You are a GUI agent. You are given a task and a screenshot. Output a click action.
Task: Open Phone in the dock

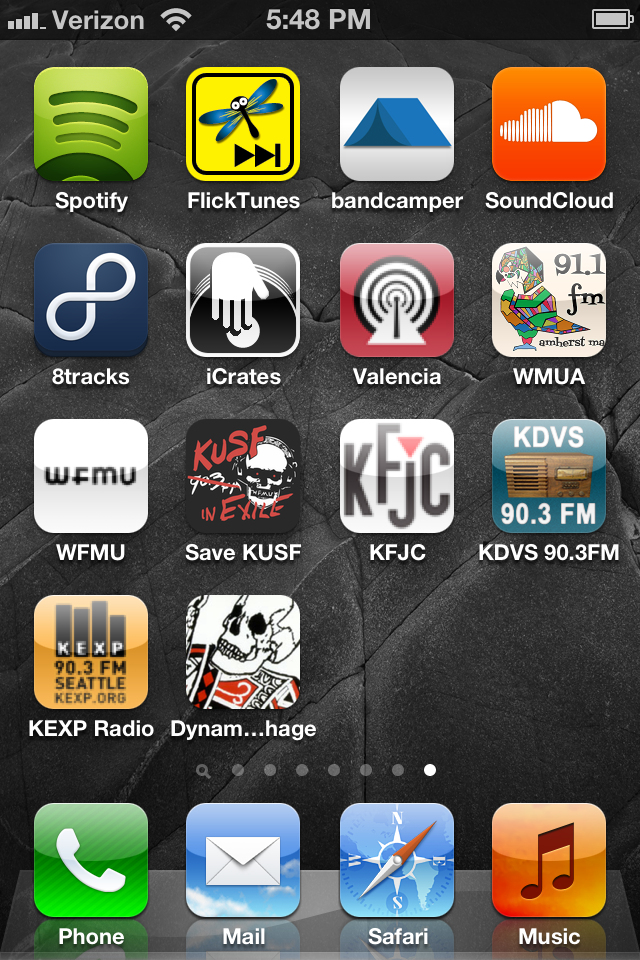tap(91, 860)
